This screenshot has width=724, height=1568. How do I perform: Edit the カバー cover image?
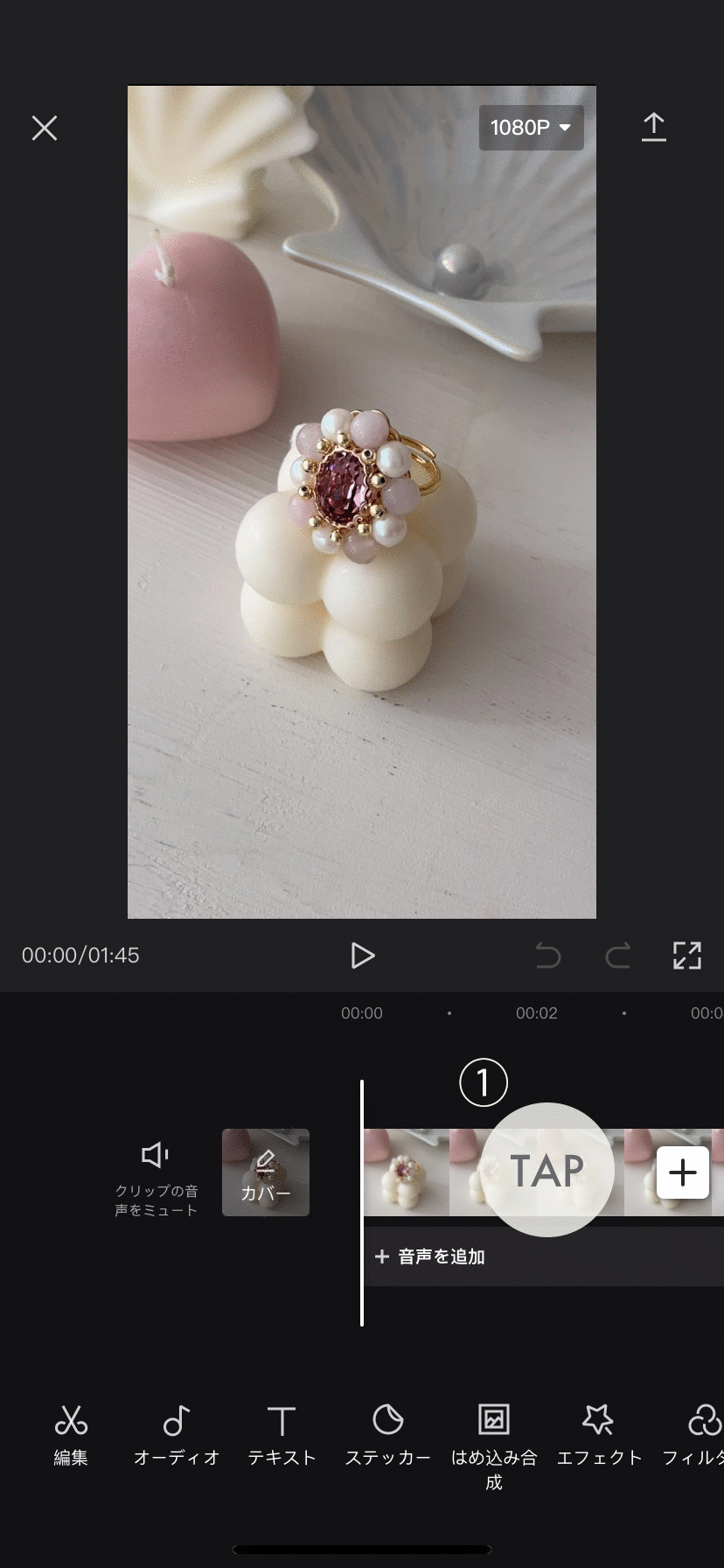click(266, 1172)
